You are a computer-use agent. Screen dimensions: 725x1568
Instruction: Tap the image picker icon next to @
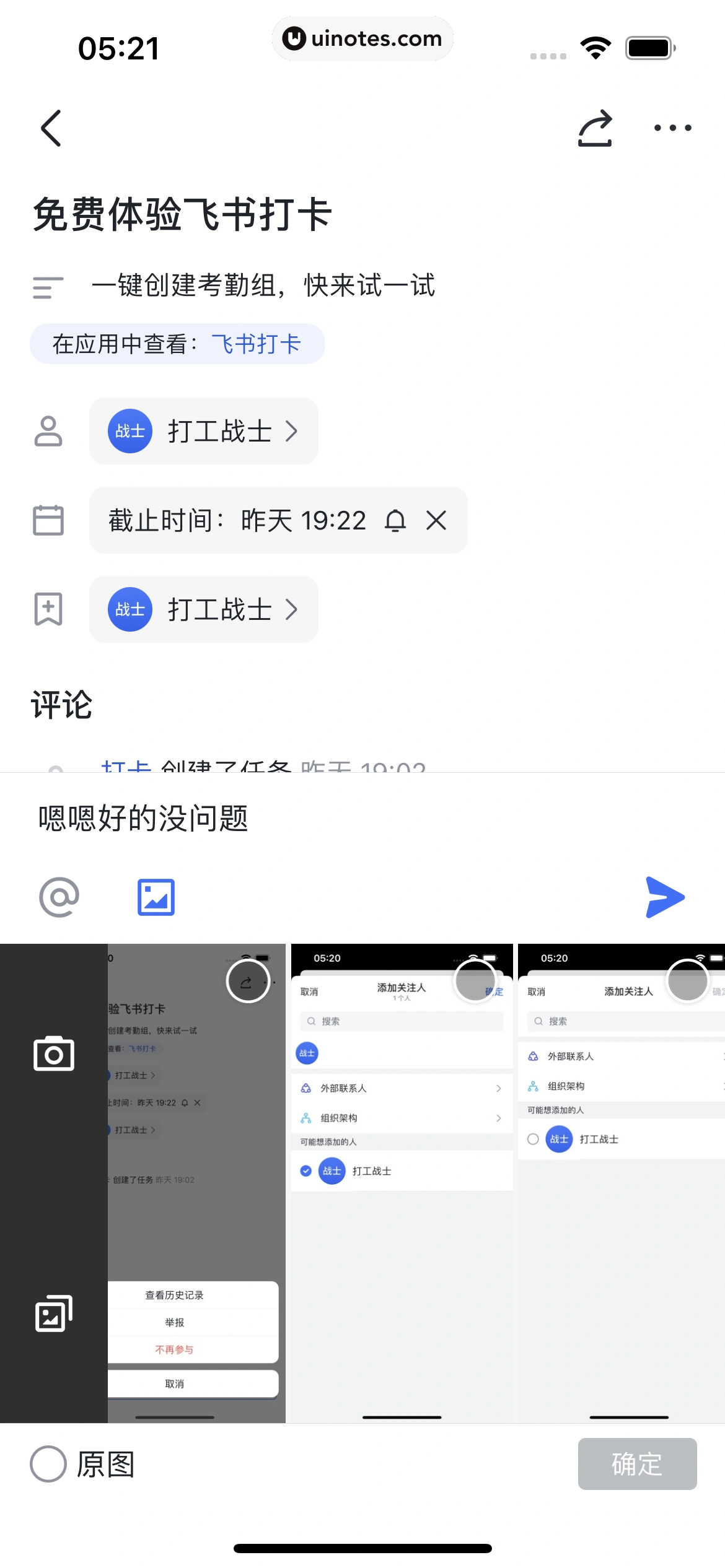(155, 897)
